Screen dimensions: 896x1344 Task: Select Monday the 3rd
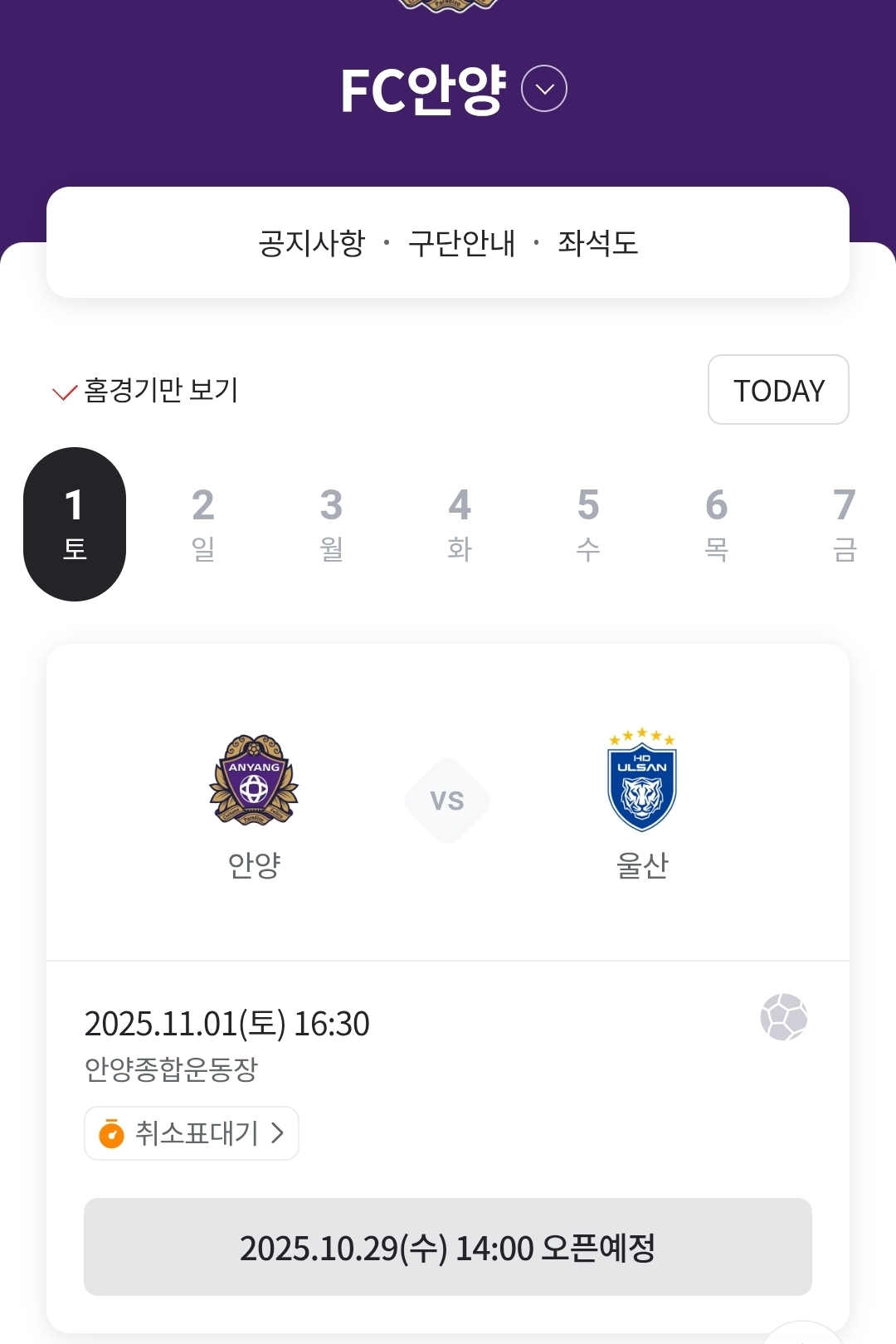331,523
